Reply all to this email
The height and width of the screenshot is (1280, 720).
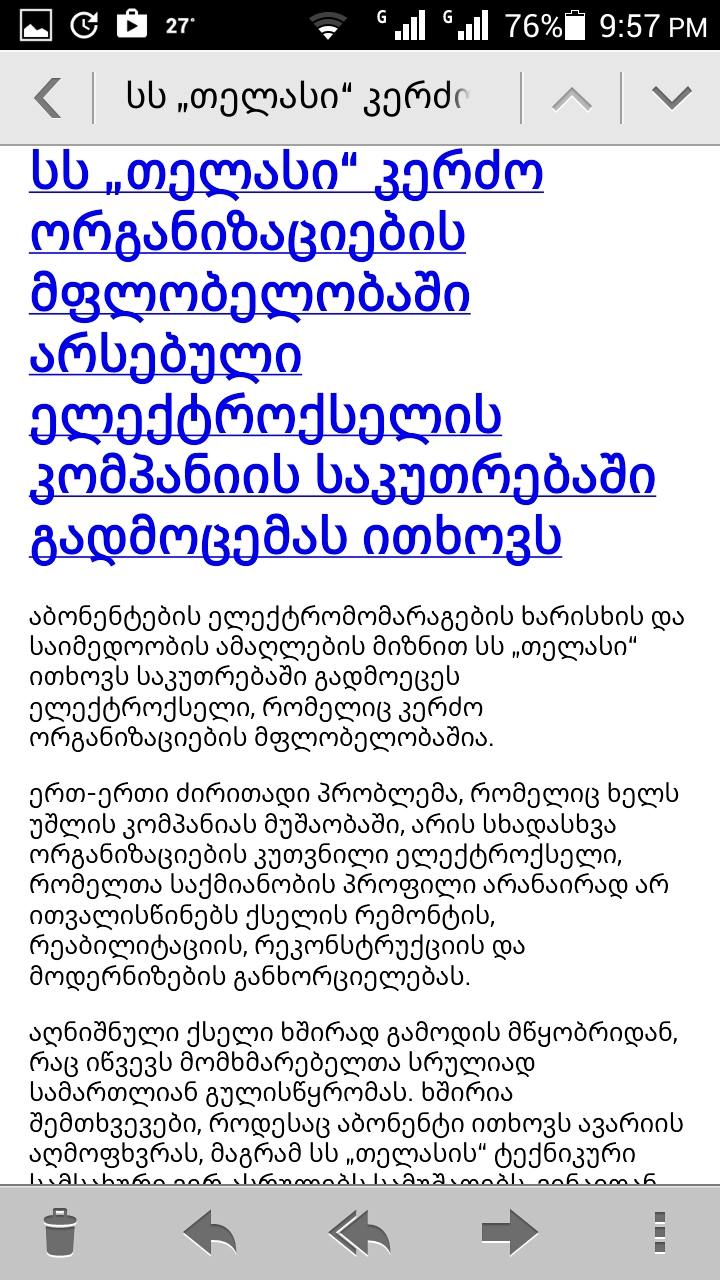click(x=360, y=1232)
